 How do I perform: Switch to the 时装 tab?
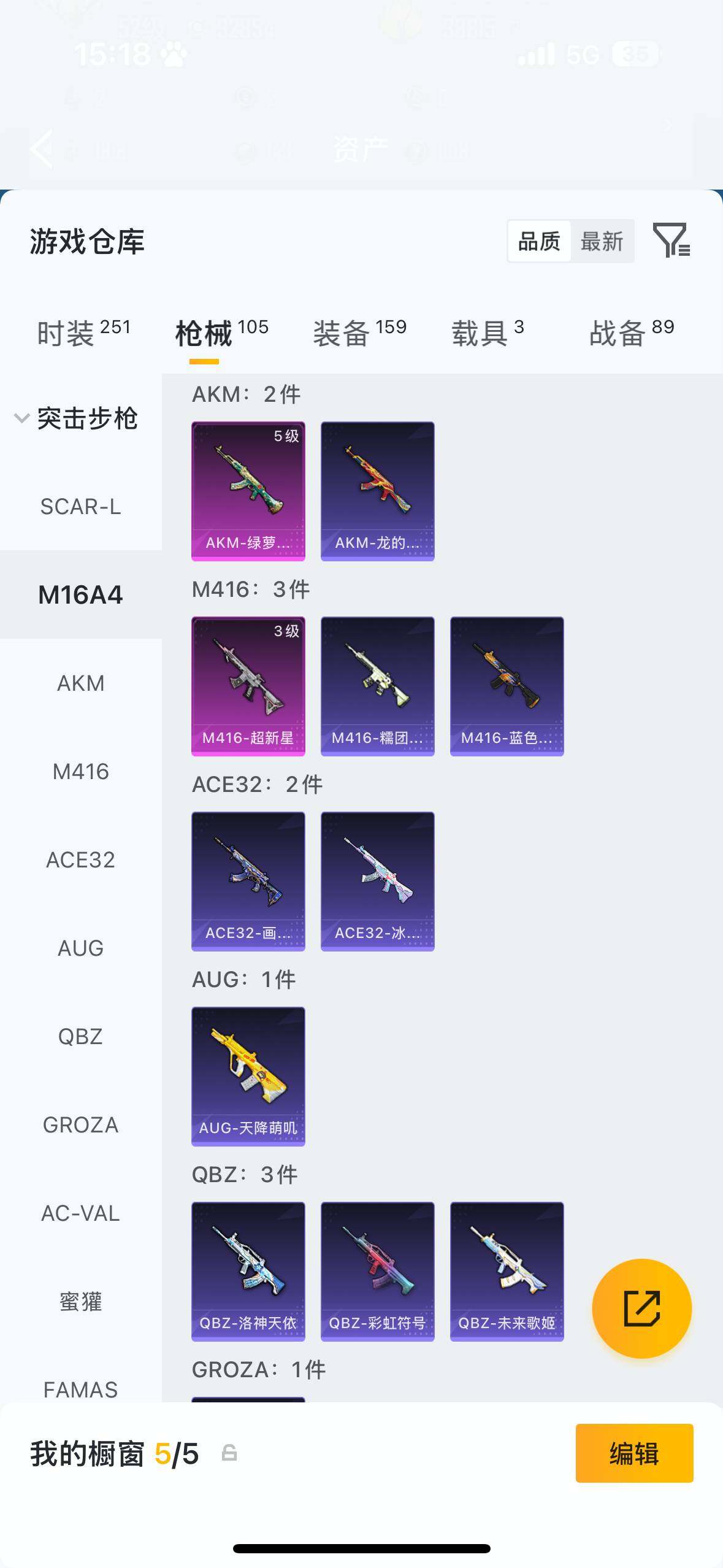pos(83,333)
